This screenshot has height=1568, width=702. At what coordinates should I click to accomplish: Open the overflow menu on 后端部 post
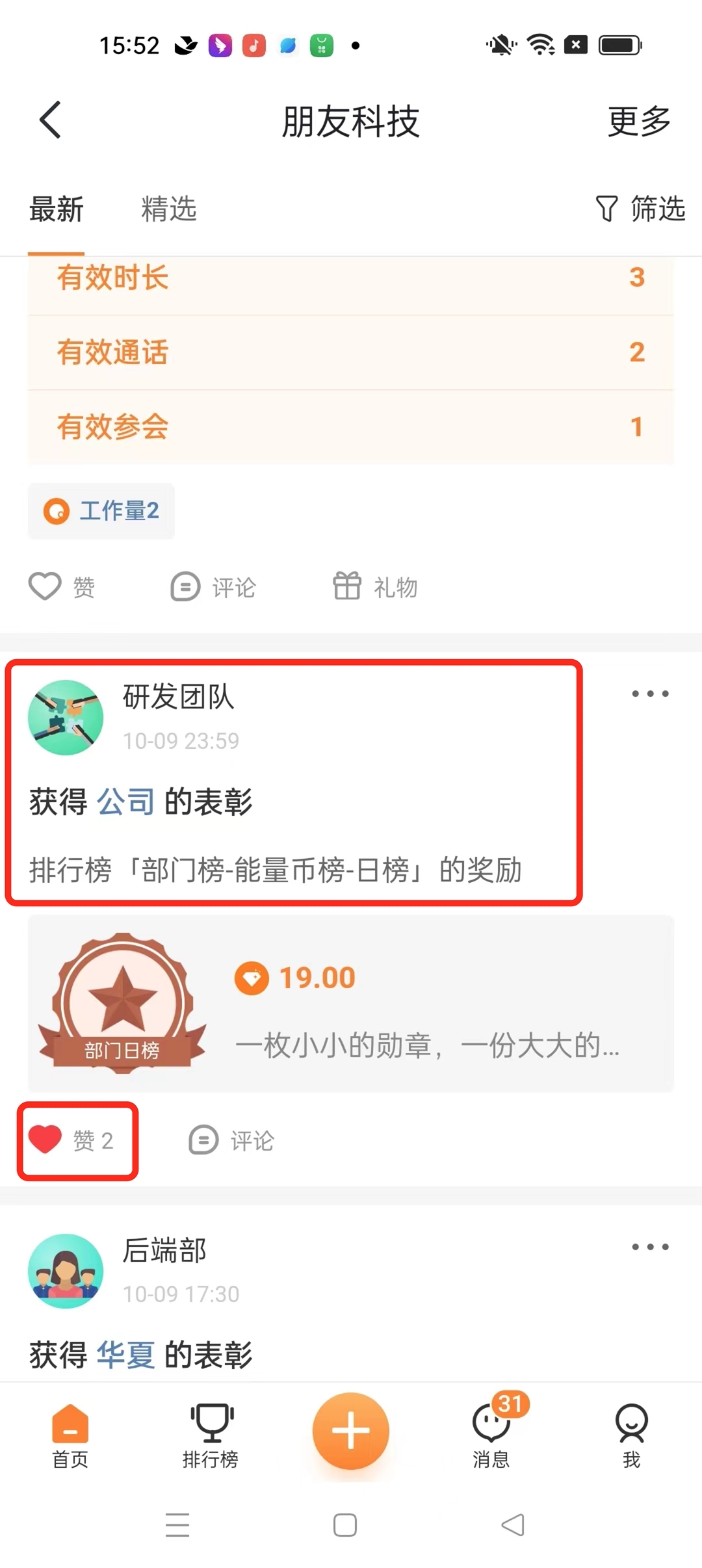coord(650,1247)
